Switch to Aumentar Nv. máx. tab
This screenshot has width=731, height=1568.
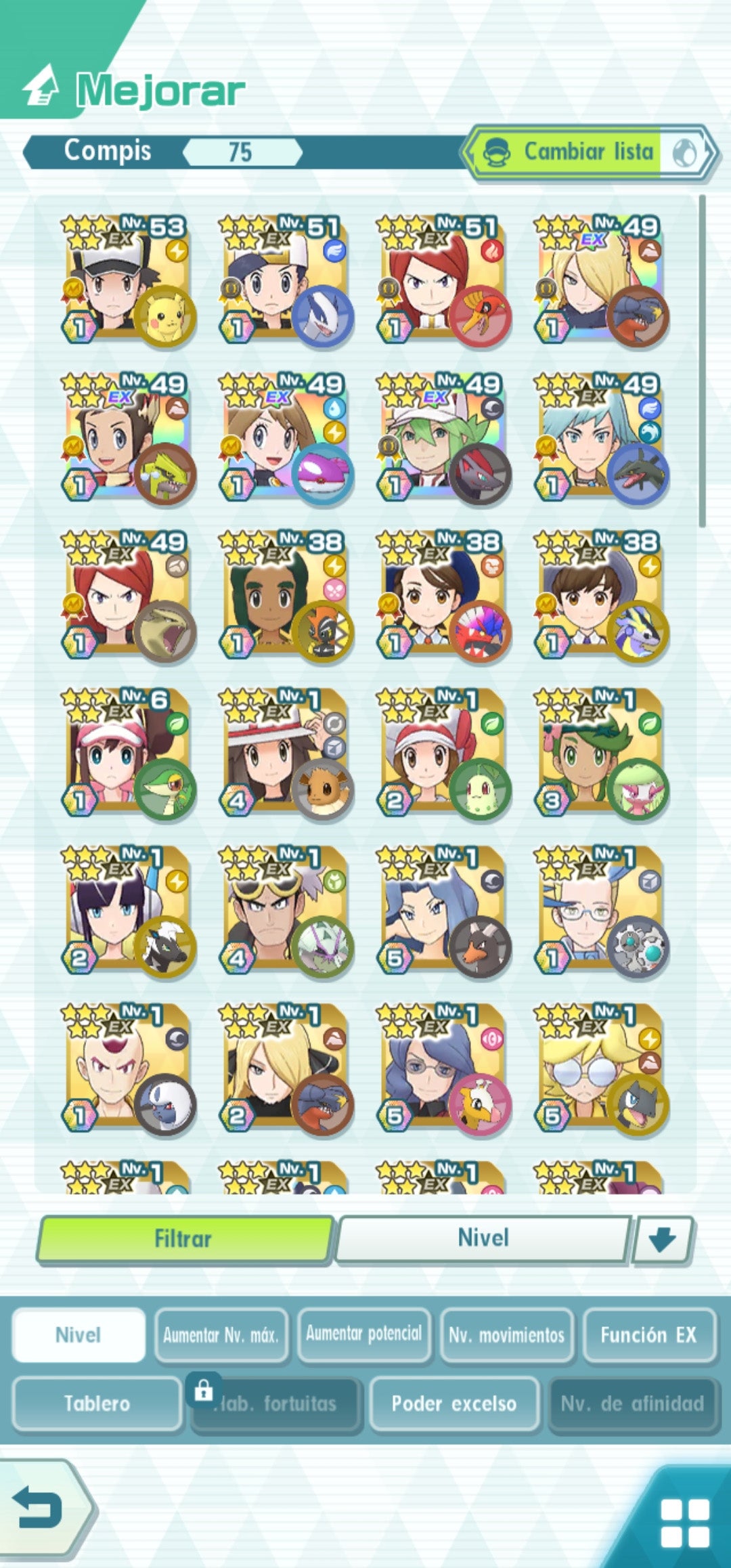tap(221, 1335)
